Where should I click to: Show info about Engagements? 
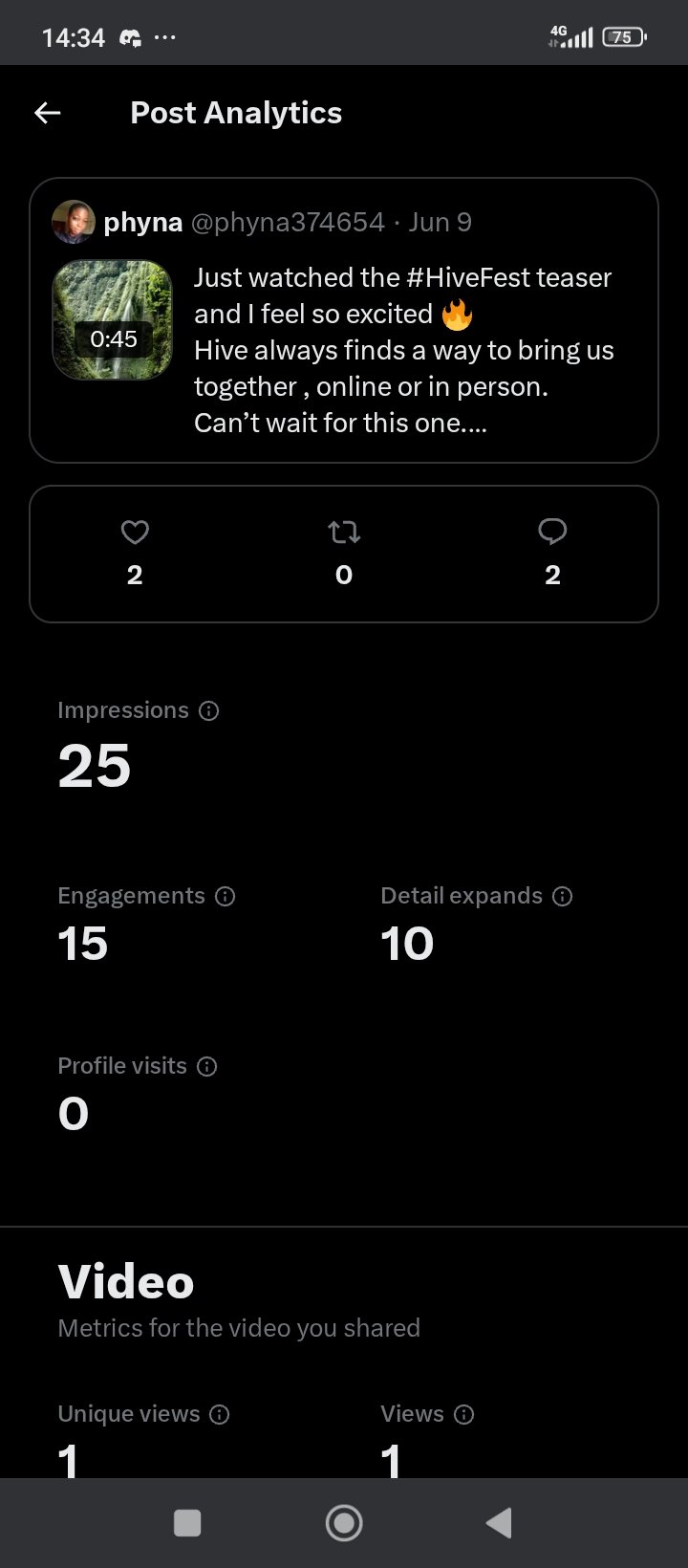pyautogui.click(x=226, y=896)
